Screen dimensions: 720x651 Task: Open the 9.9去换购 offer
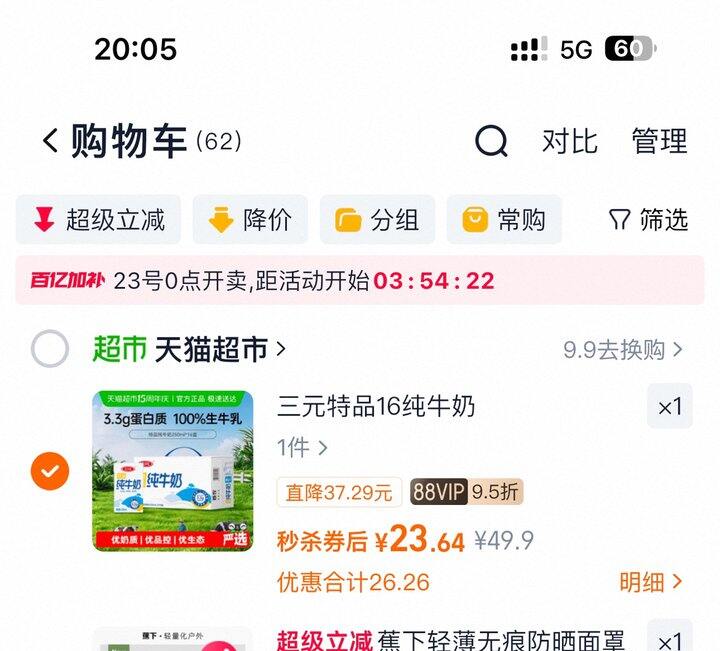tap(623, 350)
